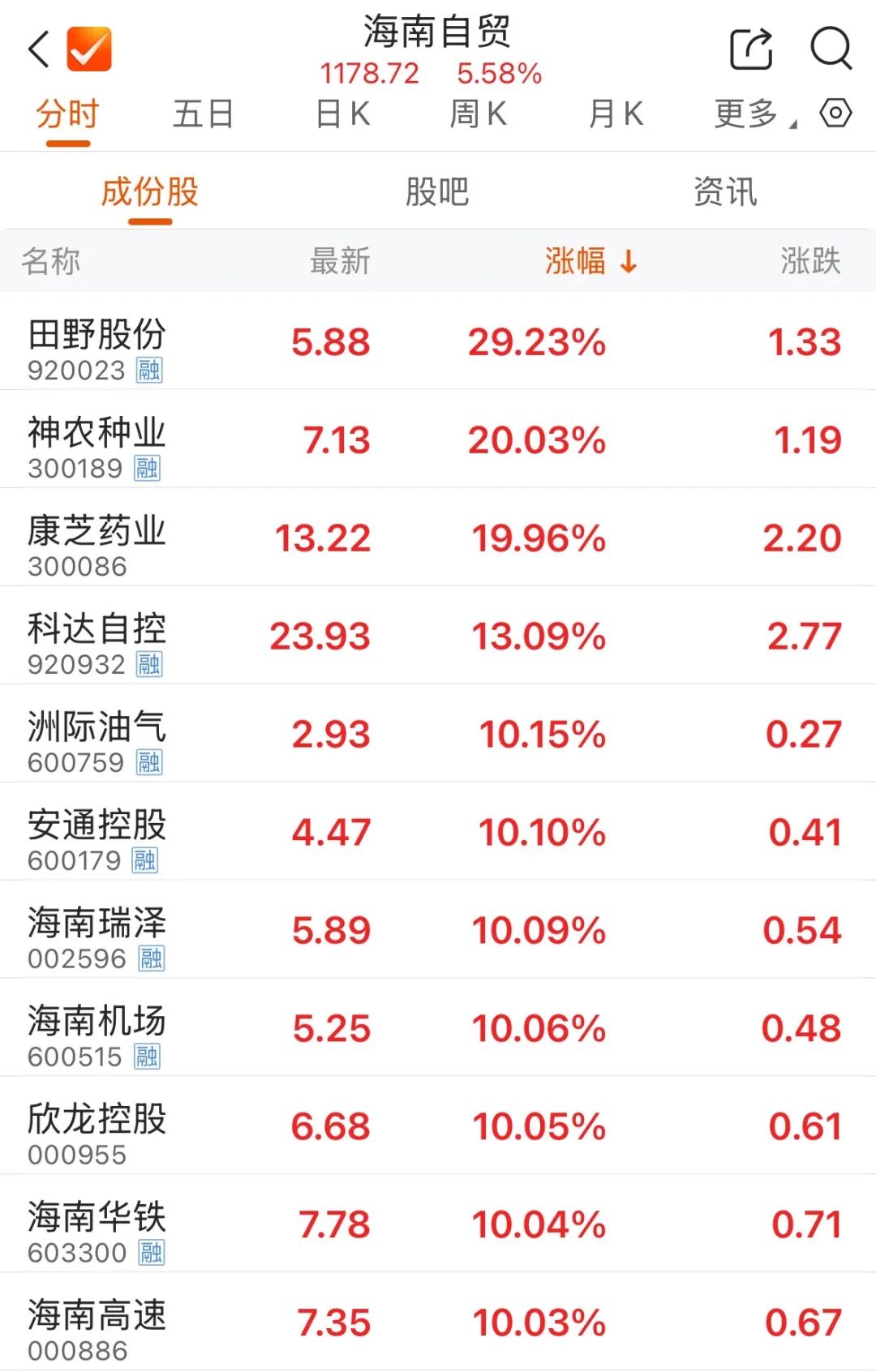Open the 资讯 tab
This screenshot has height=1372, width=876.
[x=724, y=191]
